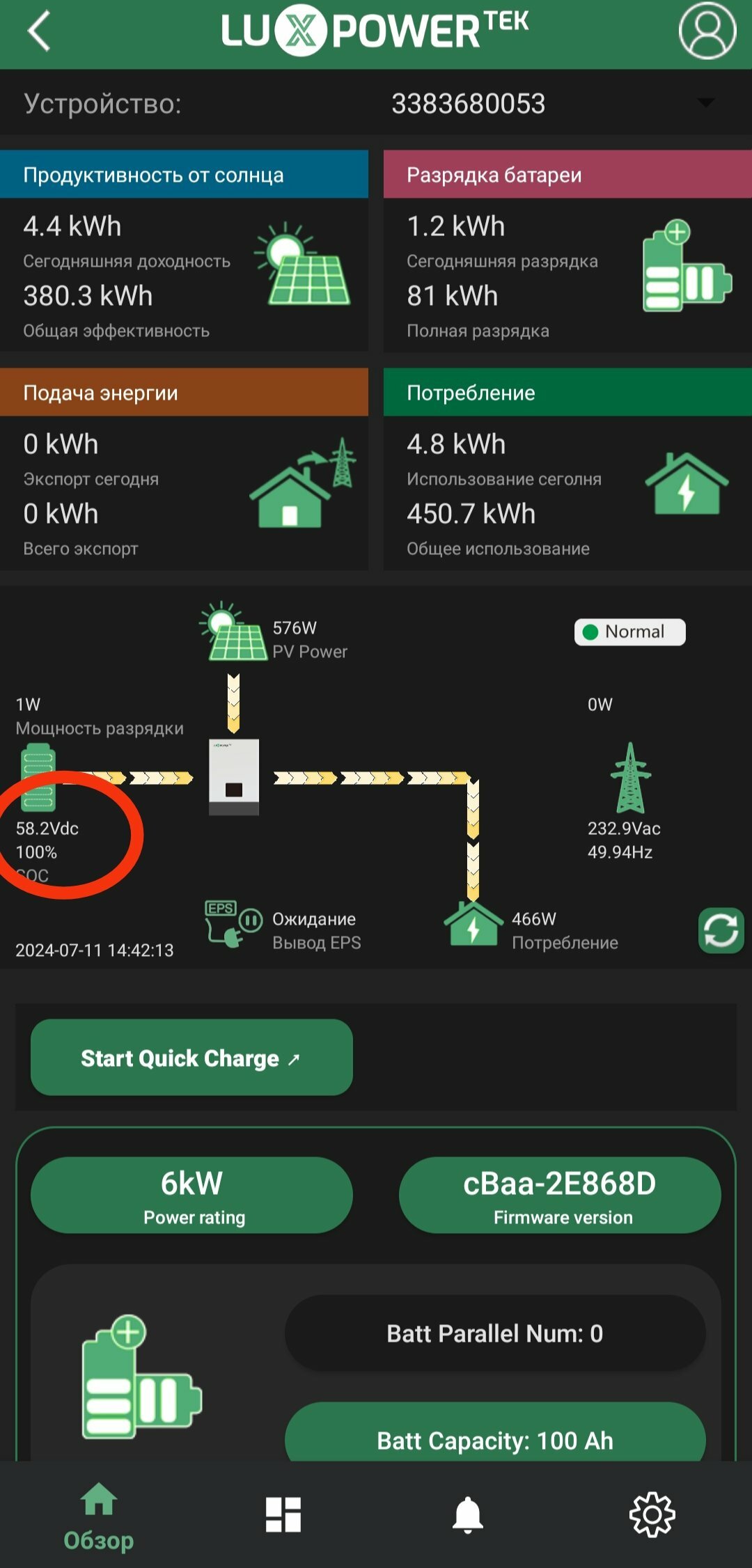Go back using the top-left arrow

39,31
